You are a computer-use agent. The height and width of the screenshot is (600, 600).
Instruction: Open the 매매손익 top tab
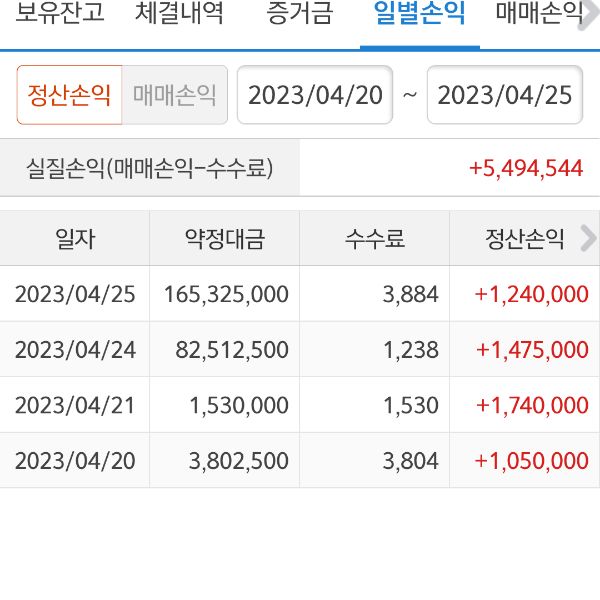[x=540, y=14]
